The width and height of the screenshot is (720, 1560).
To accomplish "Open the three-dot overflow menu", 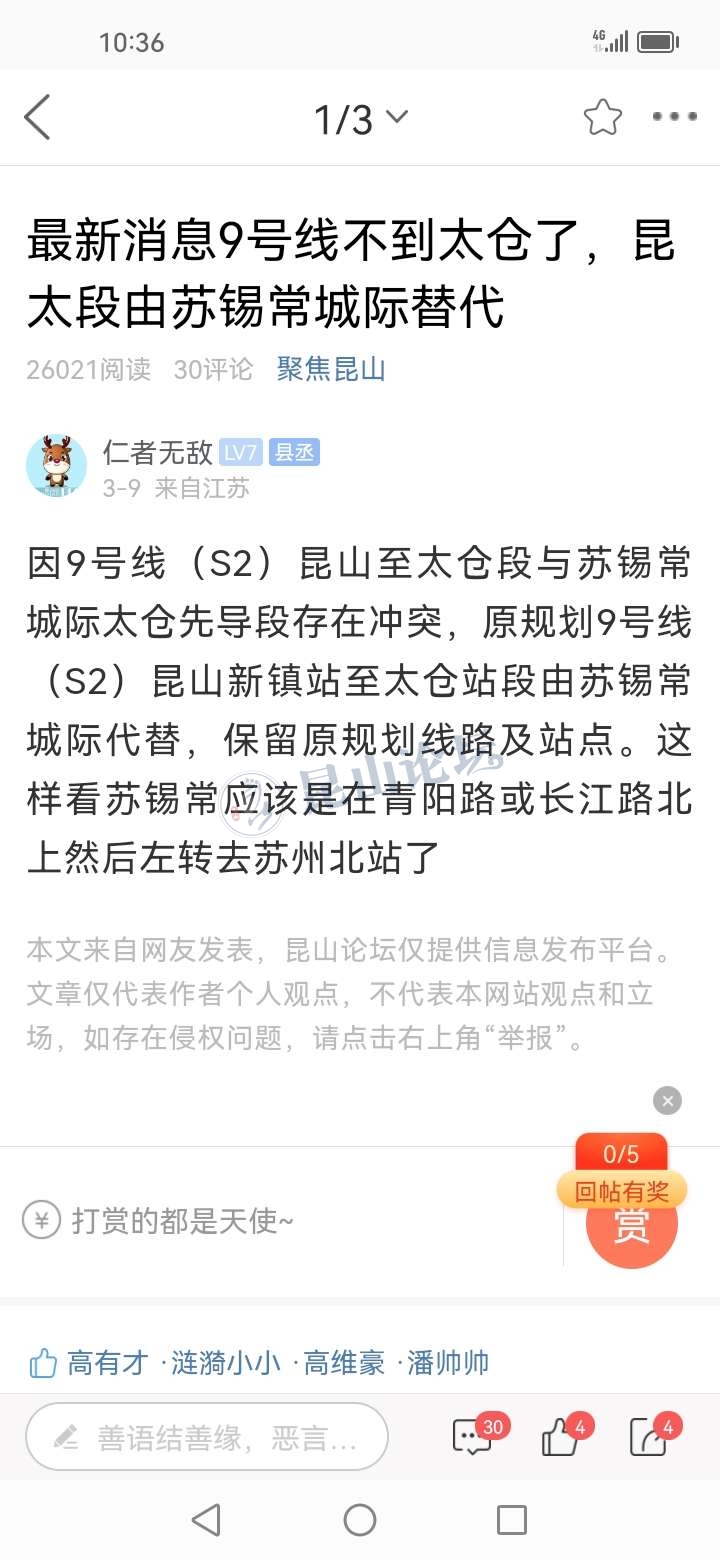I will [674, 118].
